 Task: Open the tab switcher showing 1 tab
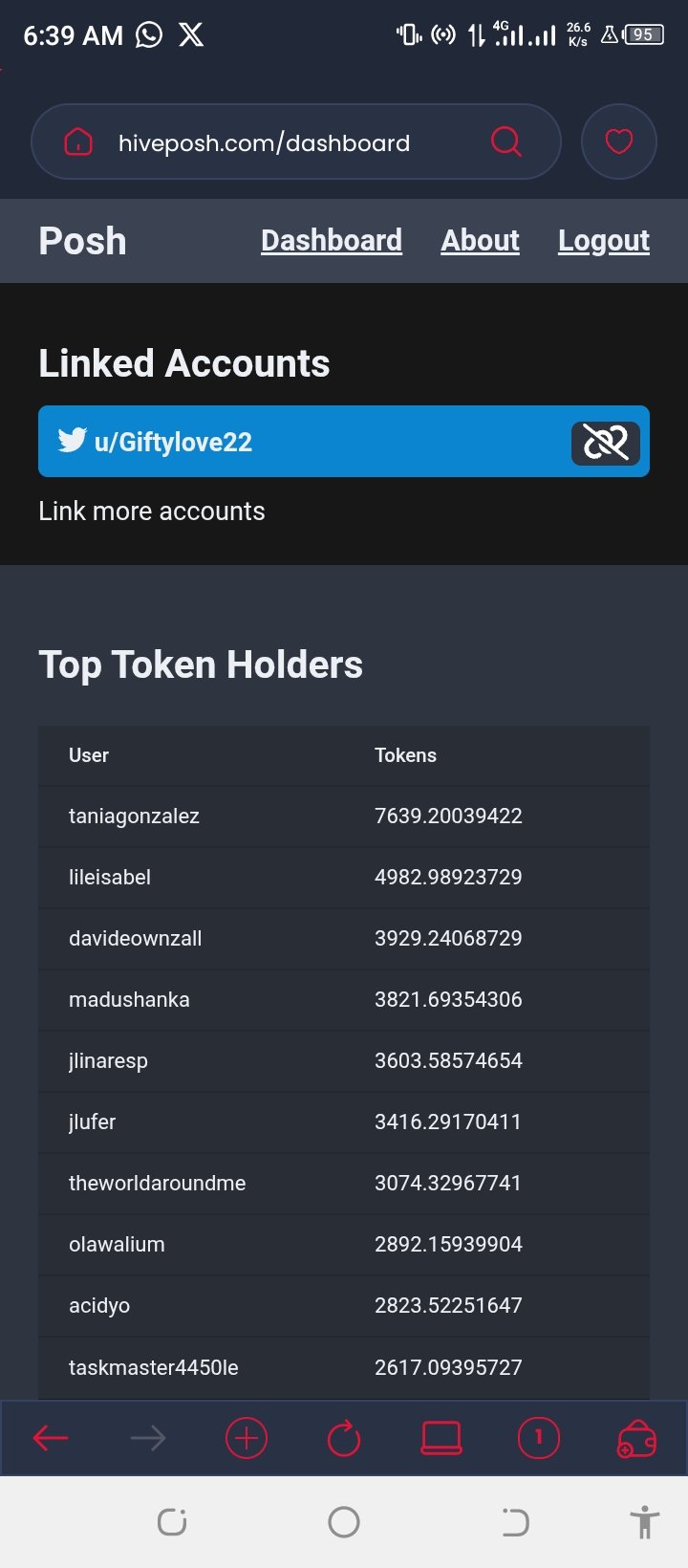539,1438
